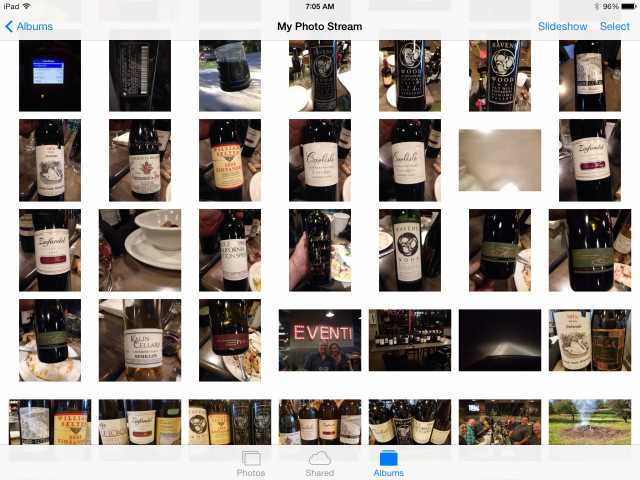Open the Kalin Cellars bottle photo
The height and width of the screenshot is (480, 640).
[139, 340]
